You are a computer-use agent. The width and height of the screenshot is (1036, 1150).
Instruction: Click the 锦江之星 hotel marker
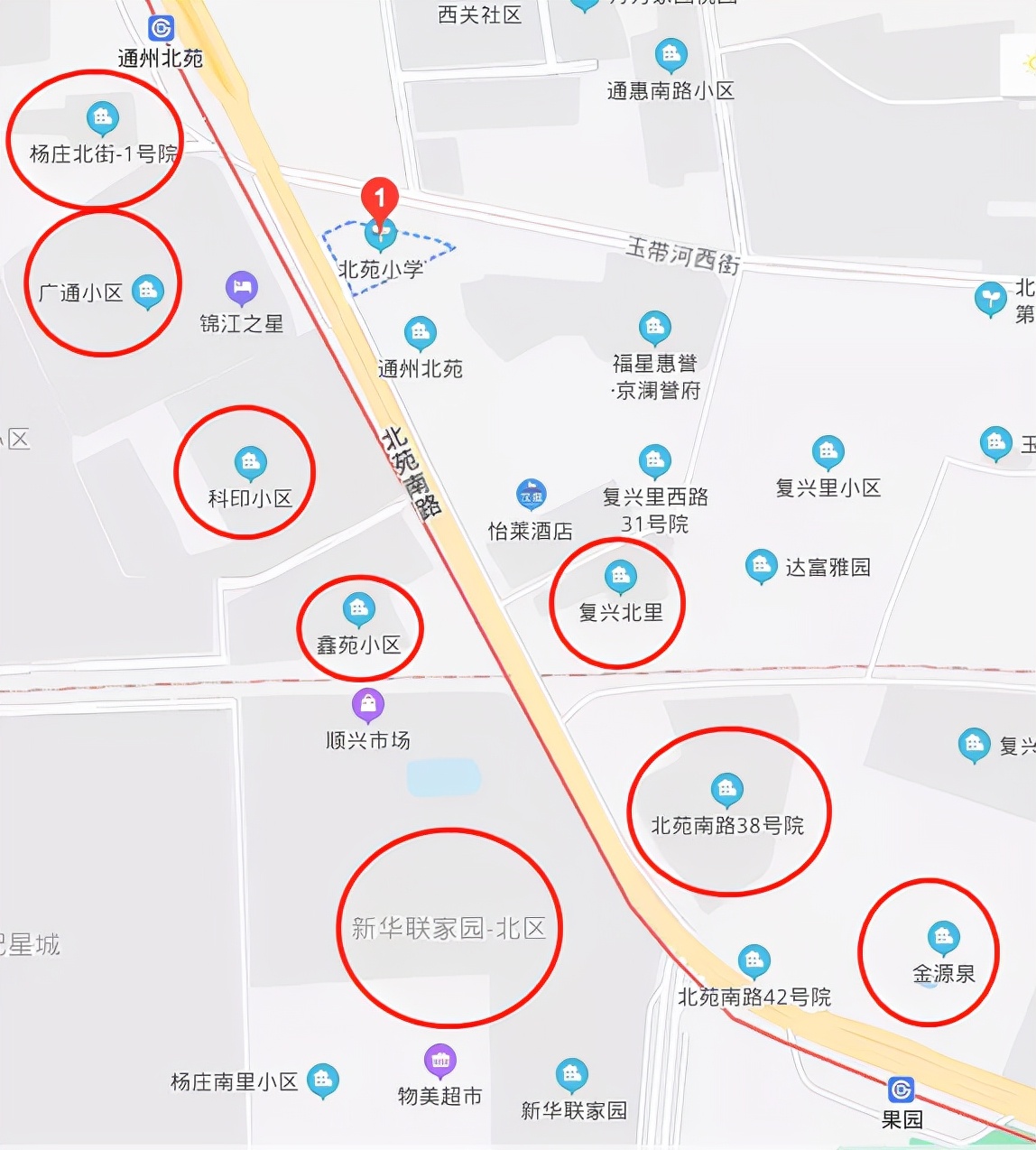pos(242,286)
